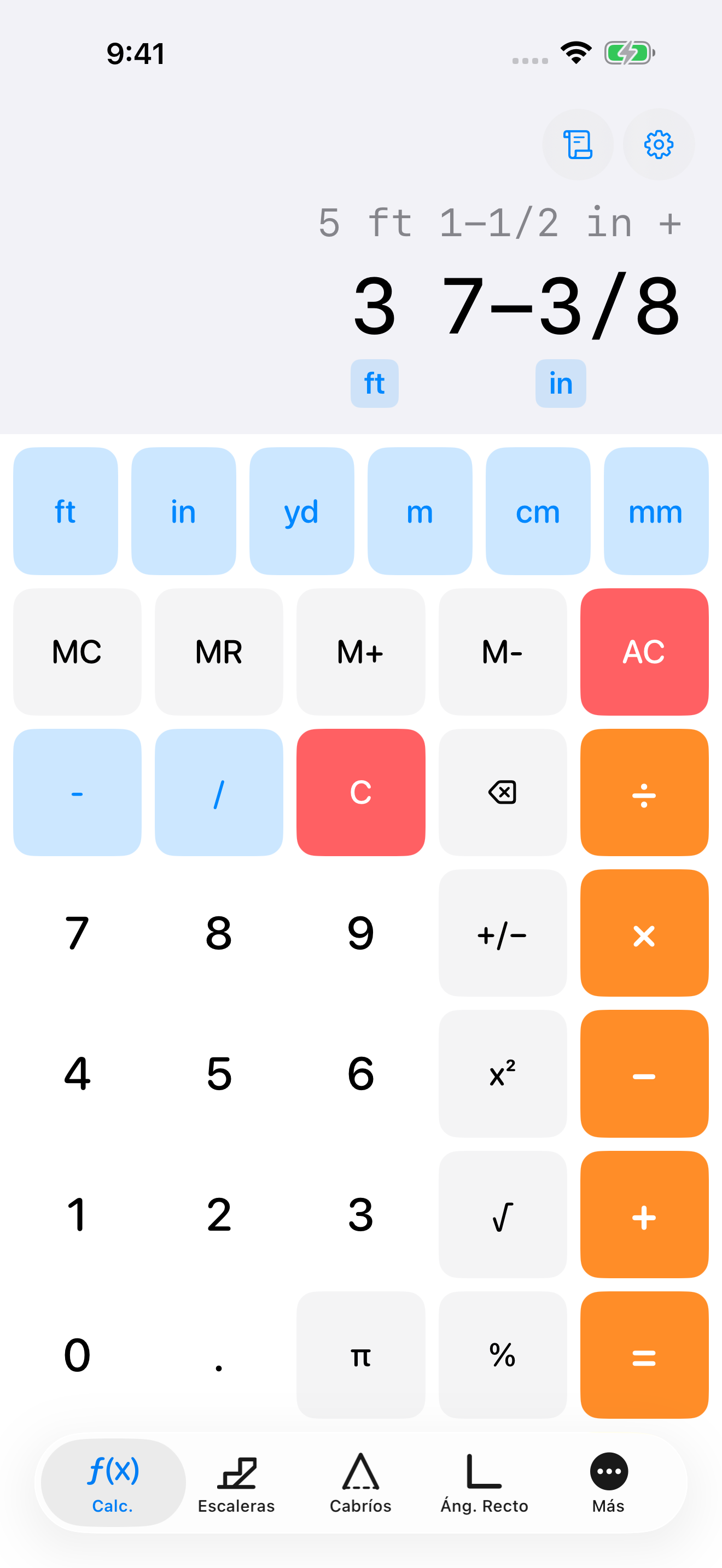Switch to the Cabríos tab
Screen dimensions: 722x1568
360,1483
